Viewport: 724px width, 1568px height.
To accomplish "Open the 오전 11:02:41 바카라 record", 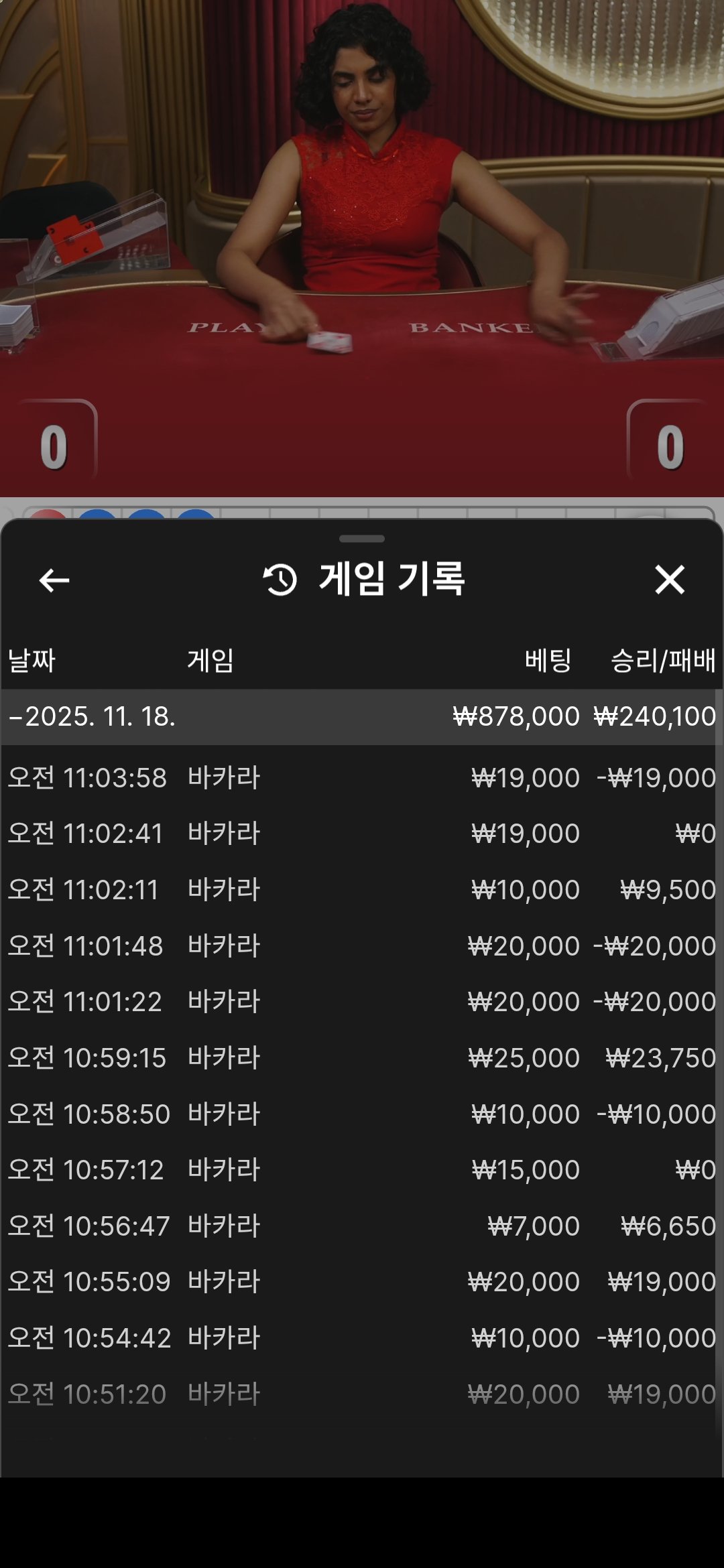I will tap(361, 834).
